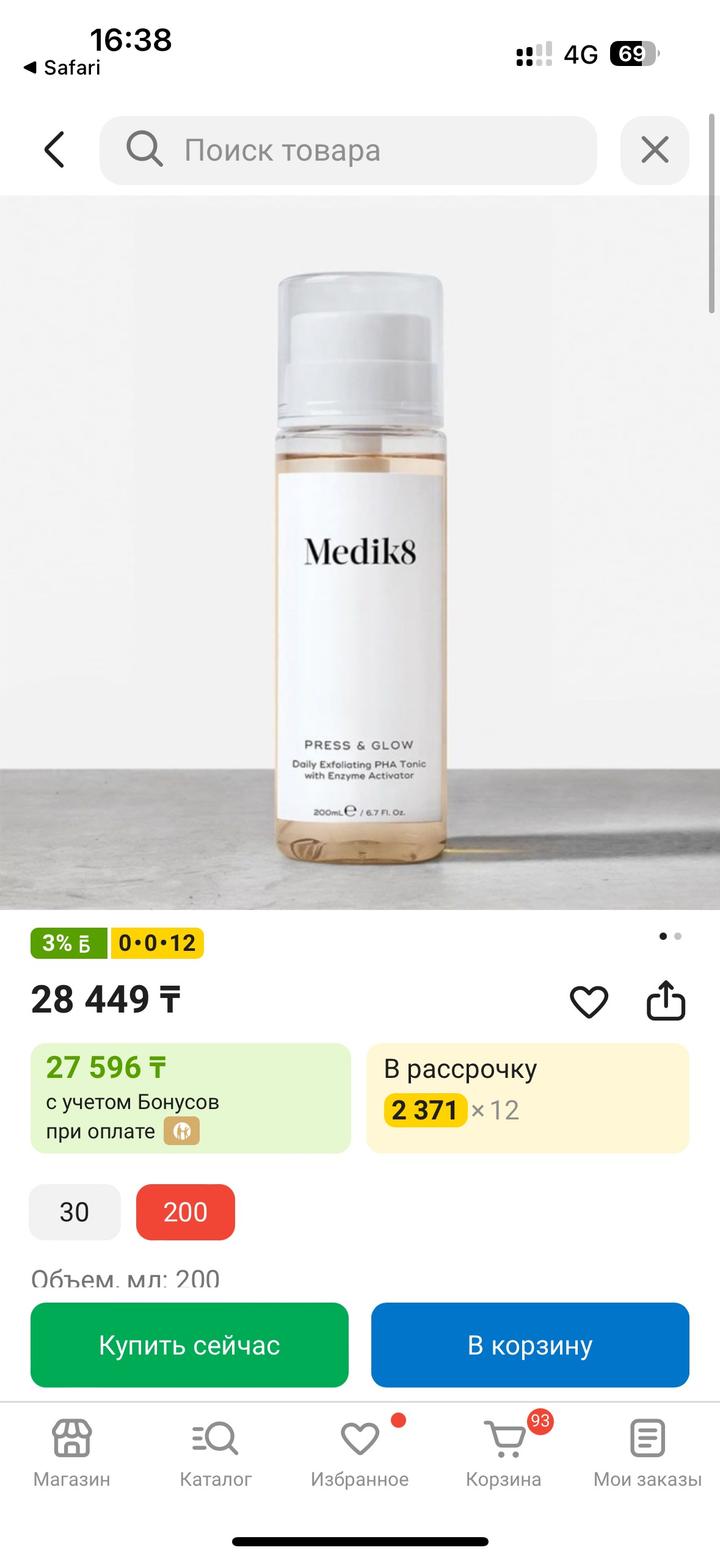Add the item via В корзину
Screen dimensions: 720x1561
(530, 1345)
